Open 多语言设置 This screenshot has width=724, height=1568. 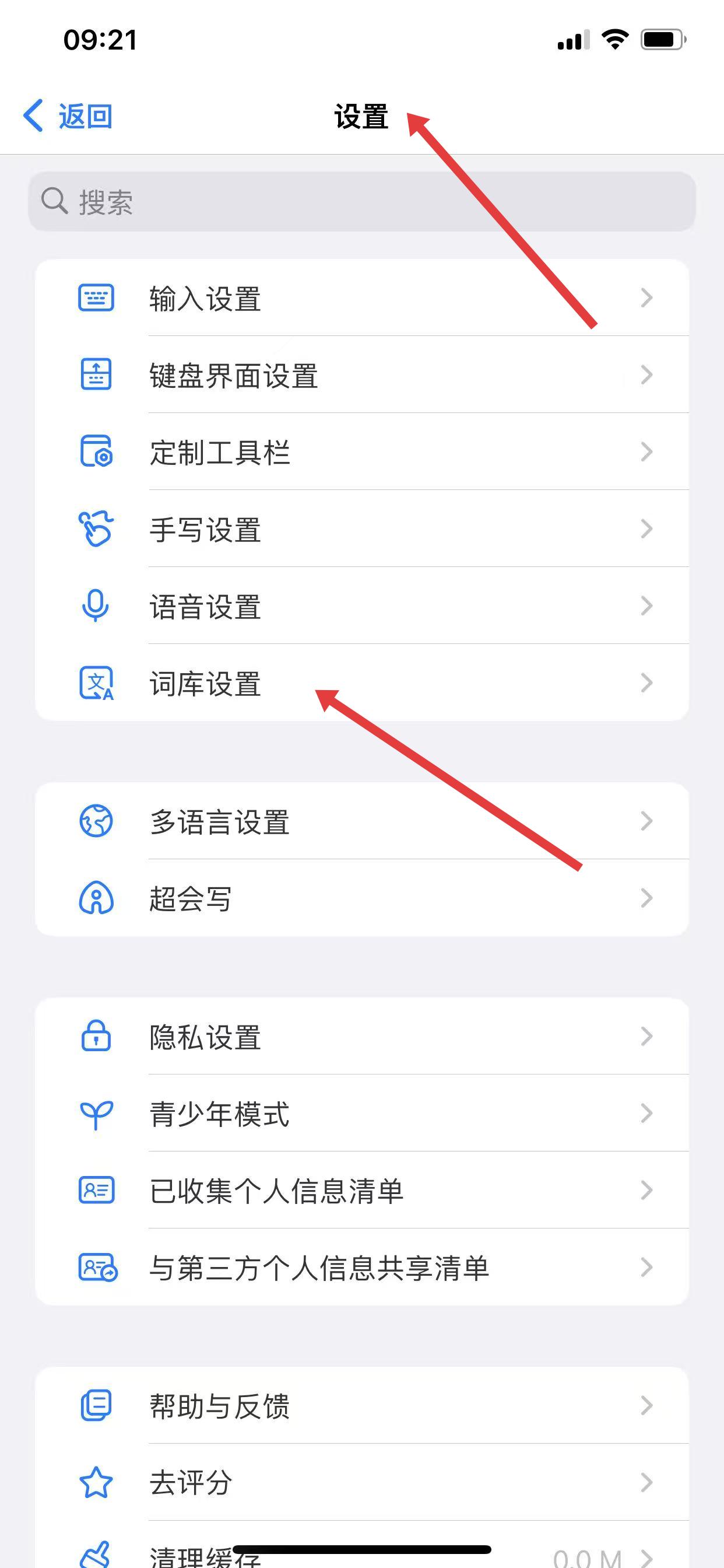pyautogui.click(x=361, y=821)
